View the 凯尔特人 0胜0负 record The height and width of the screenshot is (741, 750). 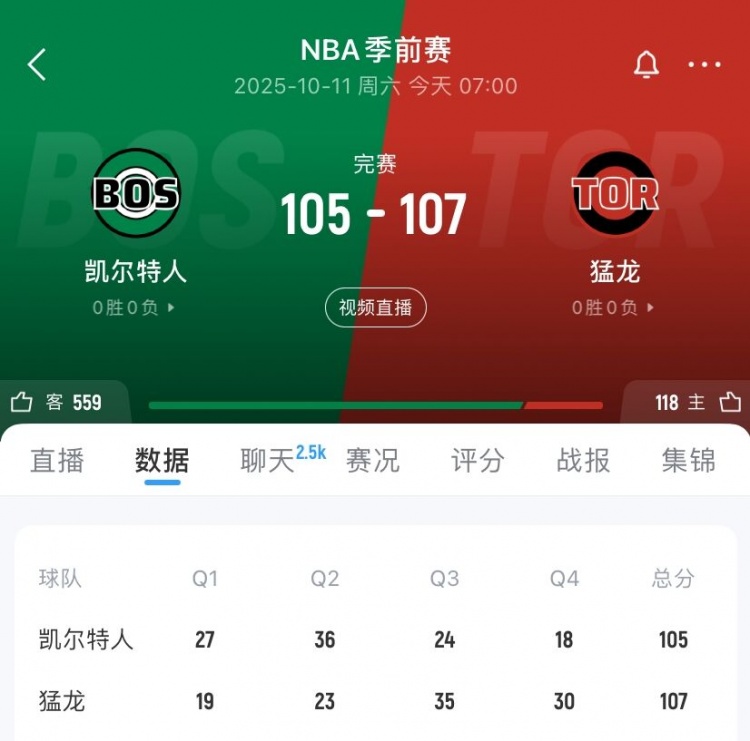click(x=134, y=308)
